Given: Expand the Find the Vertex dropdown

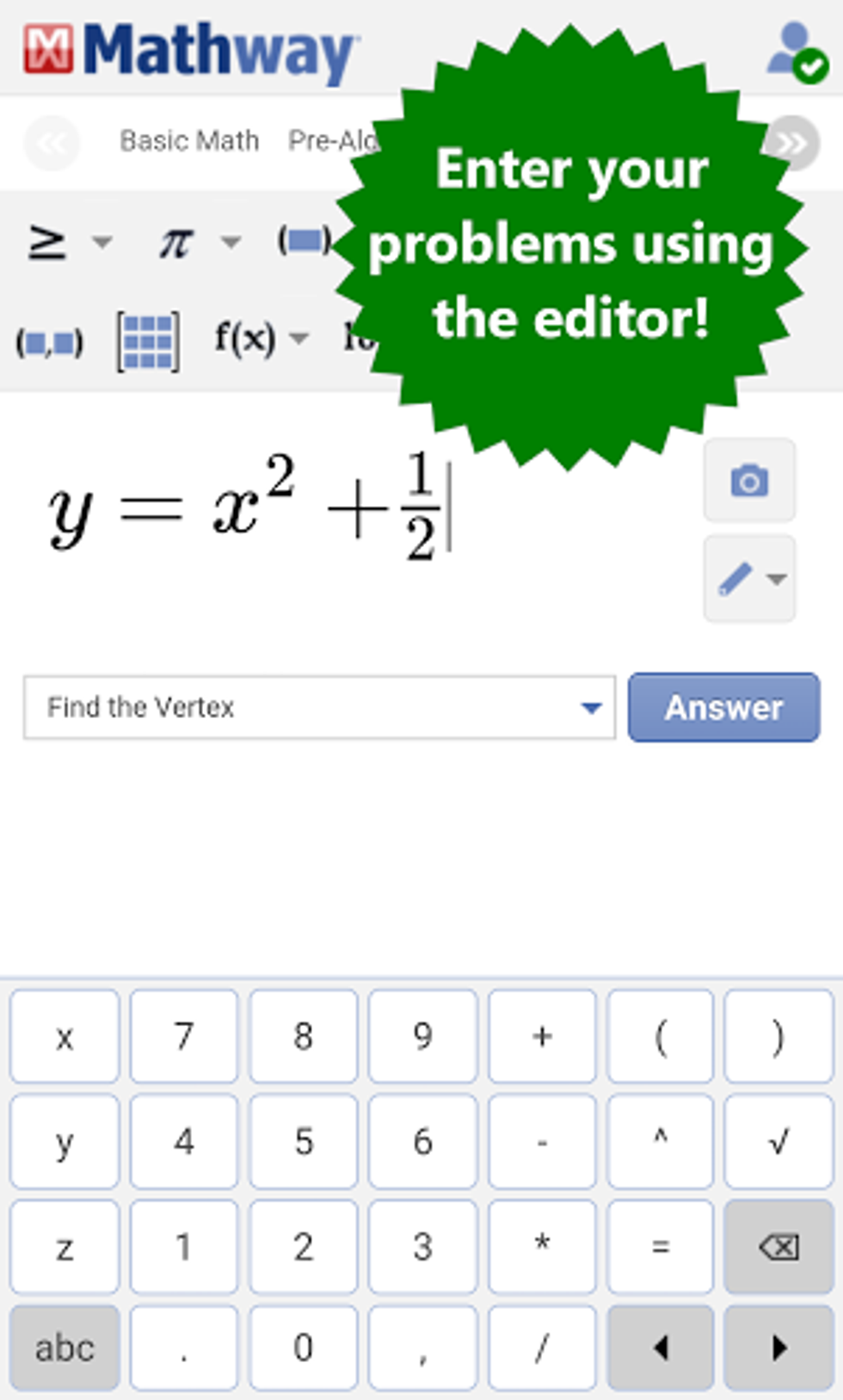Looking at the screenshot, I should click(x=319, y=708).
